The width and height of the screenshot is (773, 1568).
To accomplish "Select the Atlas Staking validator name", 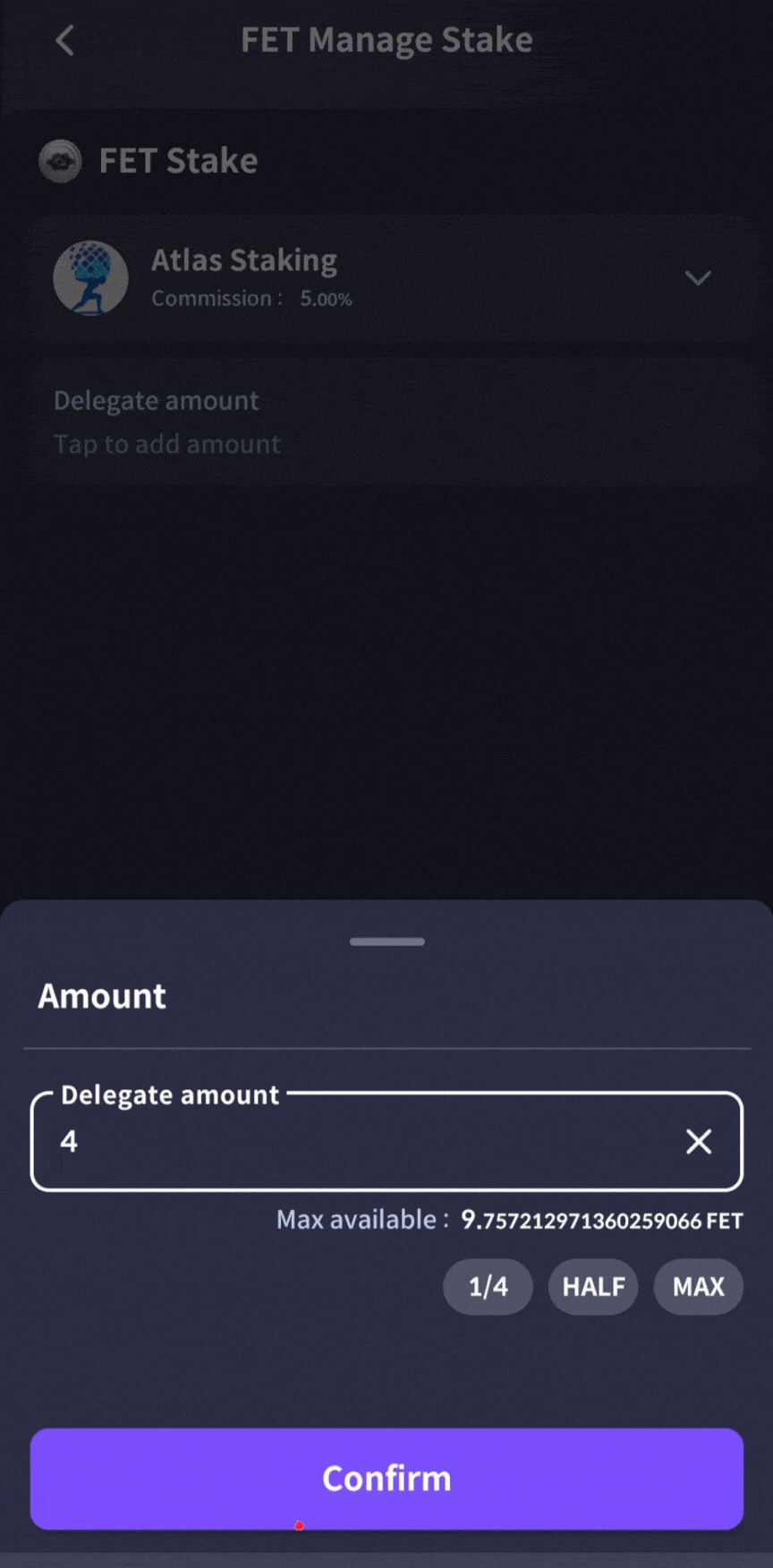I will [x=243, y=260].
